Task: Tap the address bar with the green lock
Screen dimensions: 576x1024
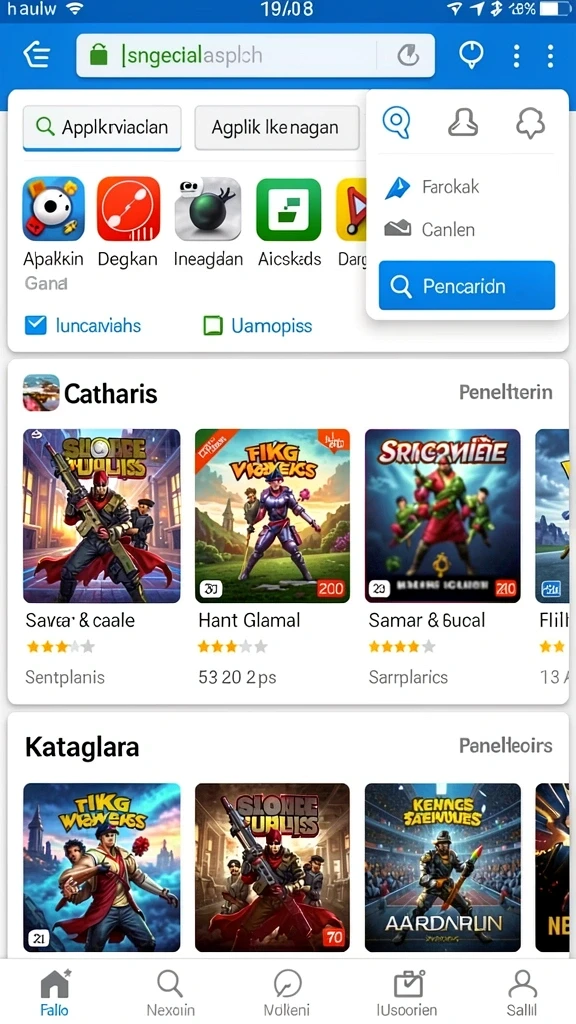Action: click(255, 56)
